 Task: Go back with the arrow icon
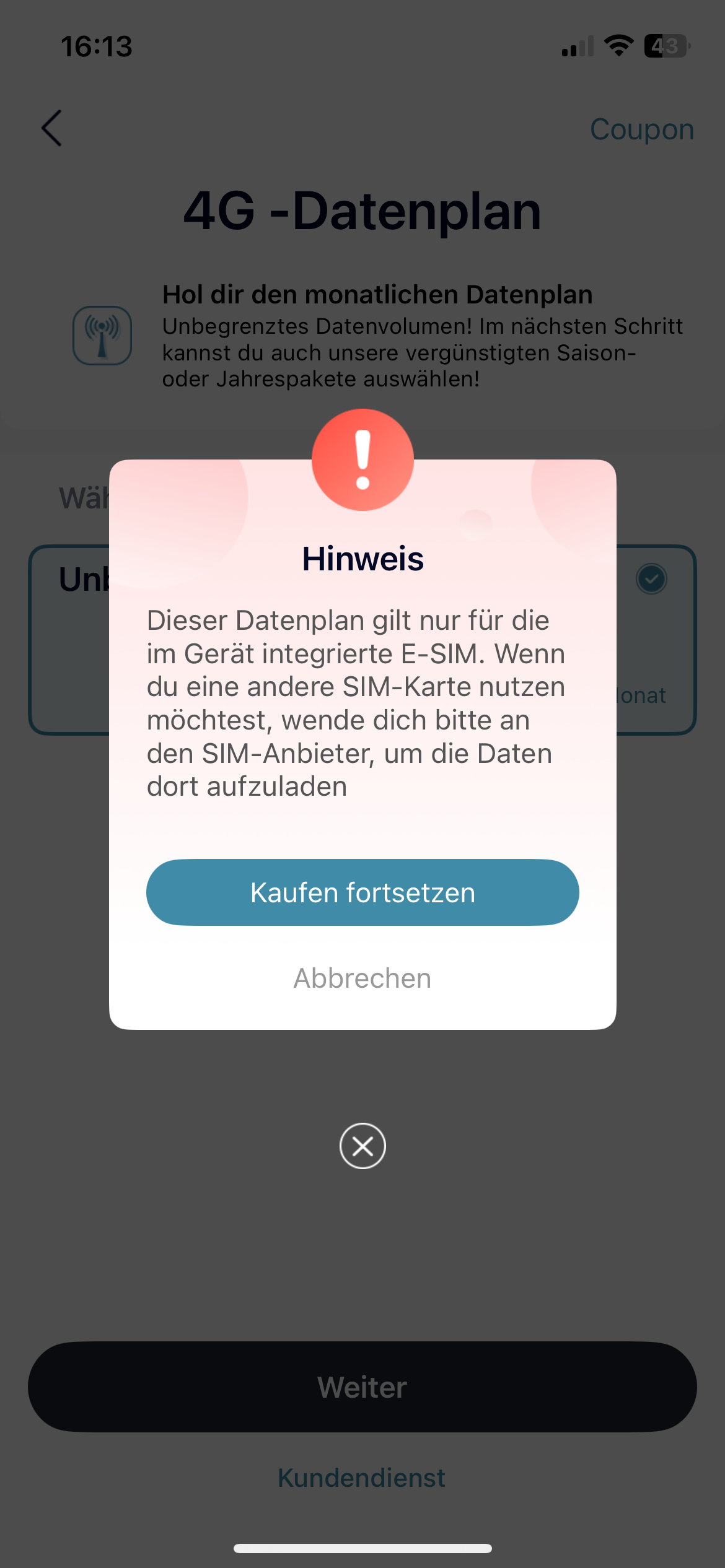click(x=52, y=128)
